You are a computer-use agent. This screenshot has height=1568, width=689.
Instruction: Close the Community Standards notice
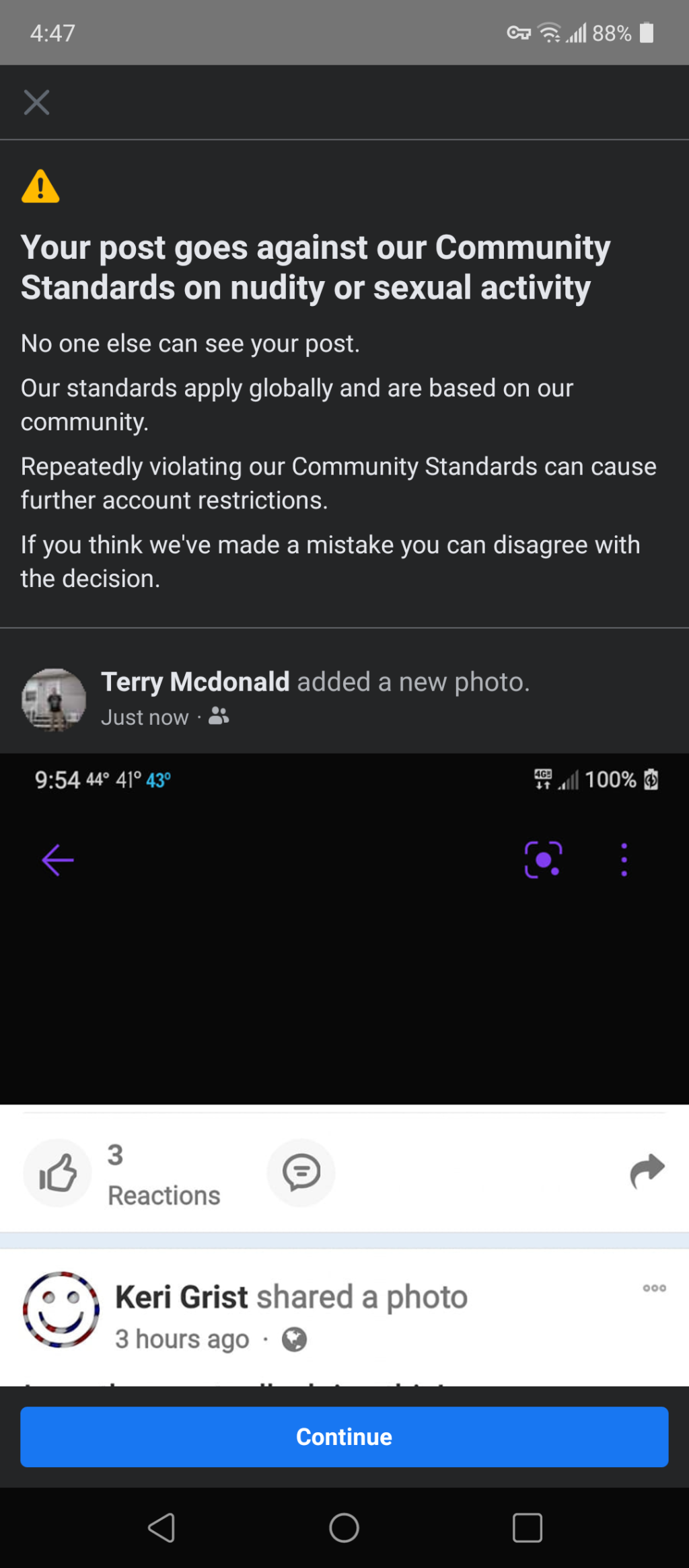click(36, 102)
